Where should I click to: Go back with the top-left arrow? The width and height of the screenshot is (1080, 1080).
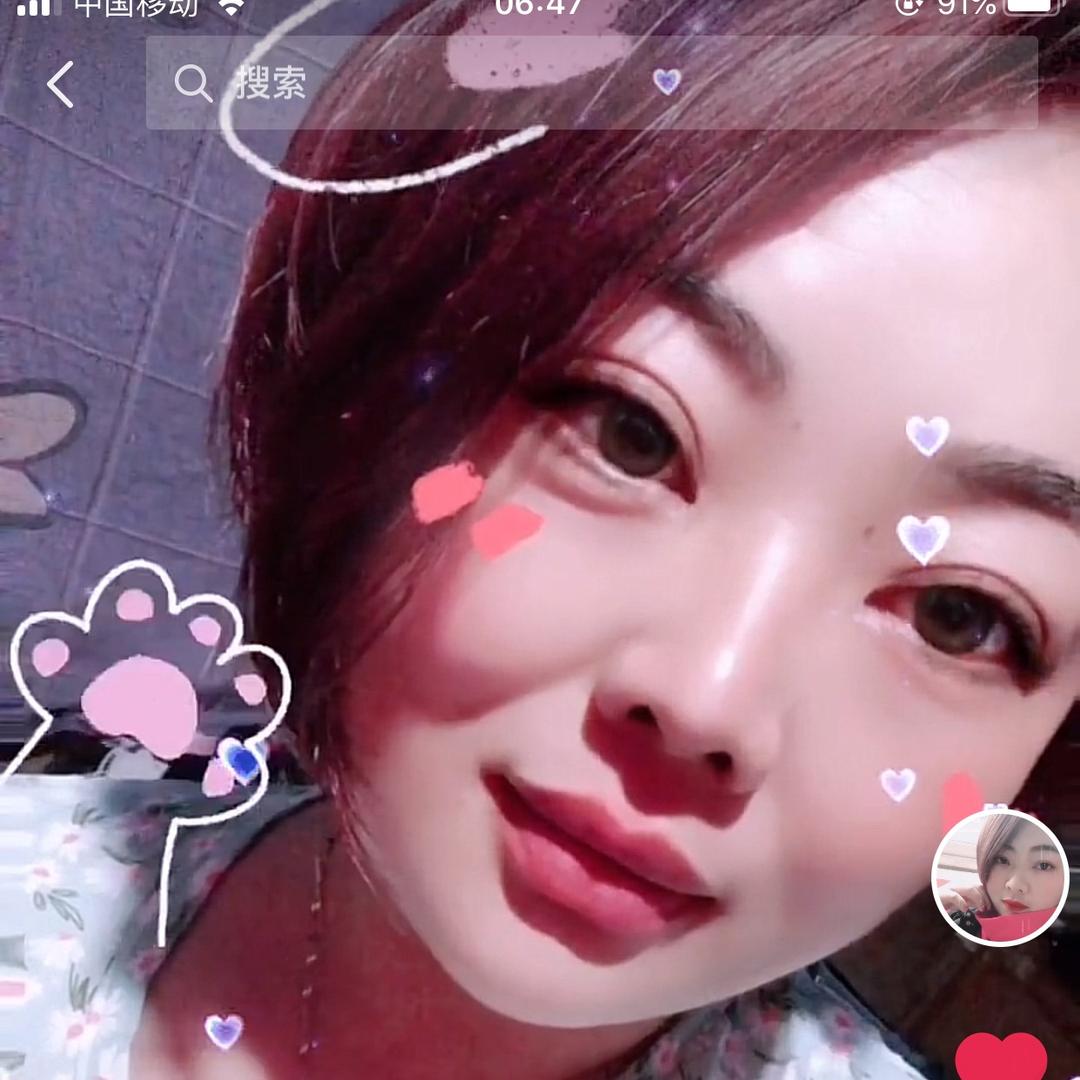60,84
